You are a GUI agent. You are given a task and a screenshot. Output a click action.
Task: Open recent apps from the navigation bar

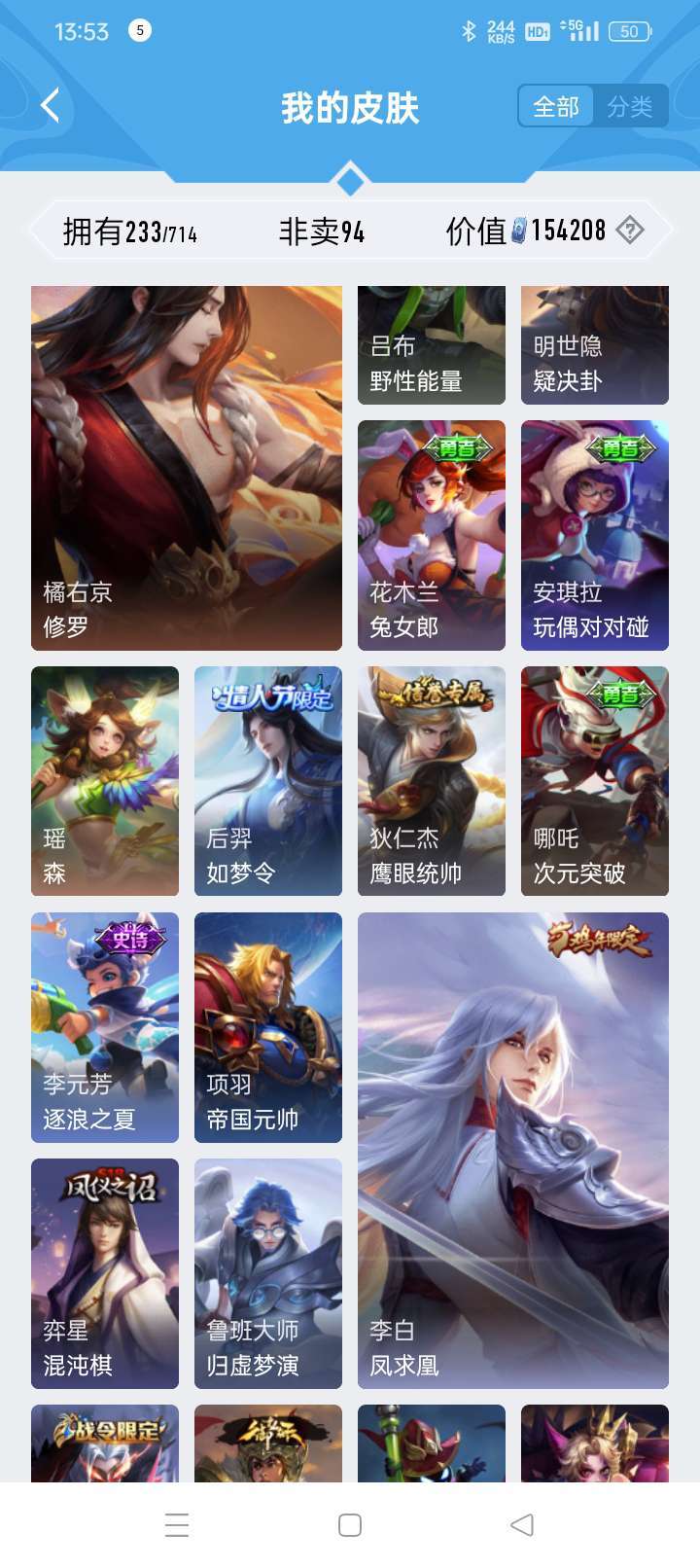point(177,1524)
